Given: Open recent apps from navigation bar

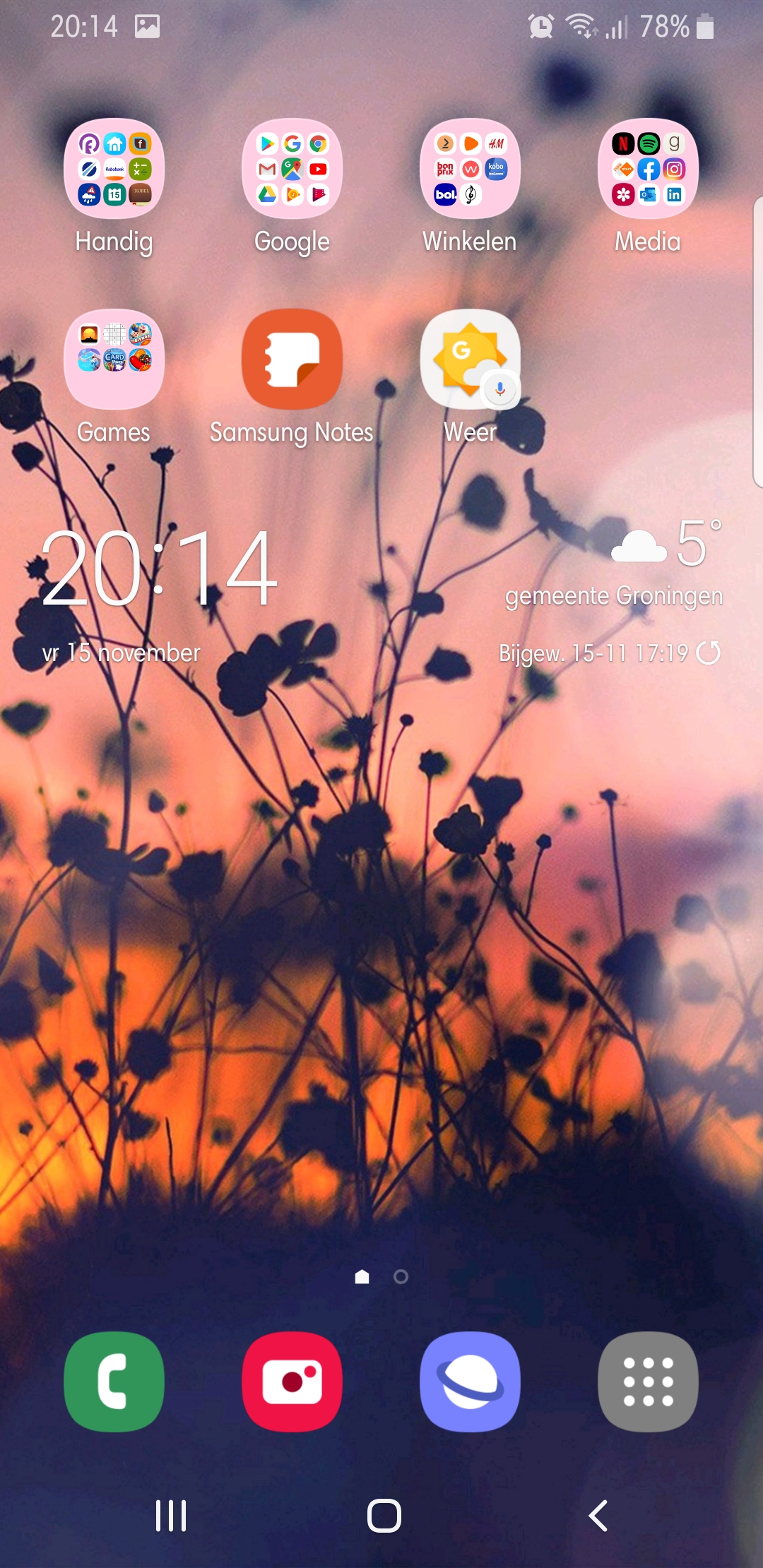Looking at the screenshot, I should (x=171, y=1516).
